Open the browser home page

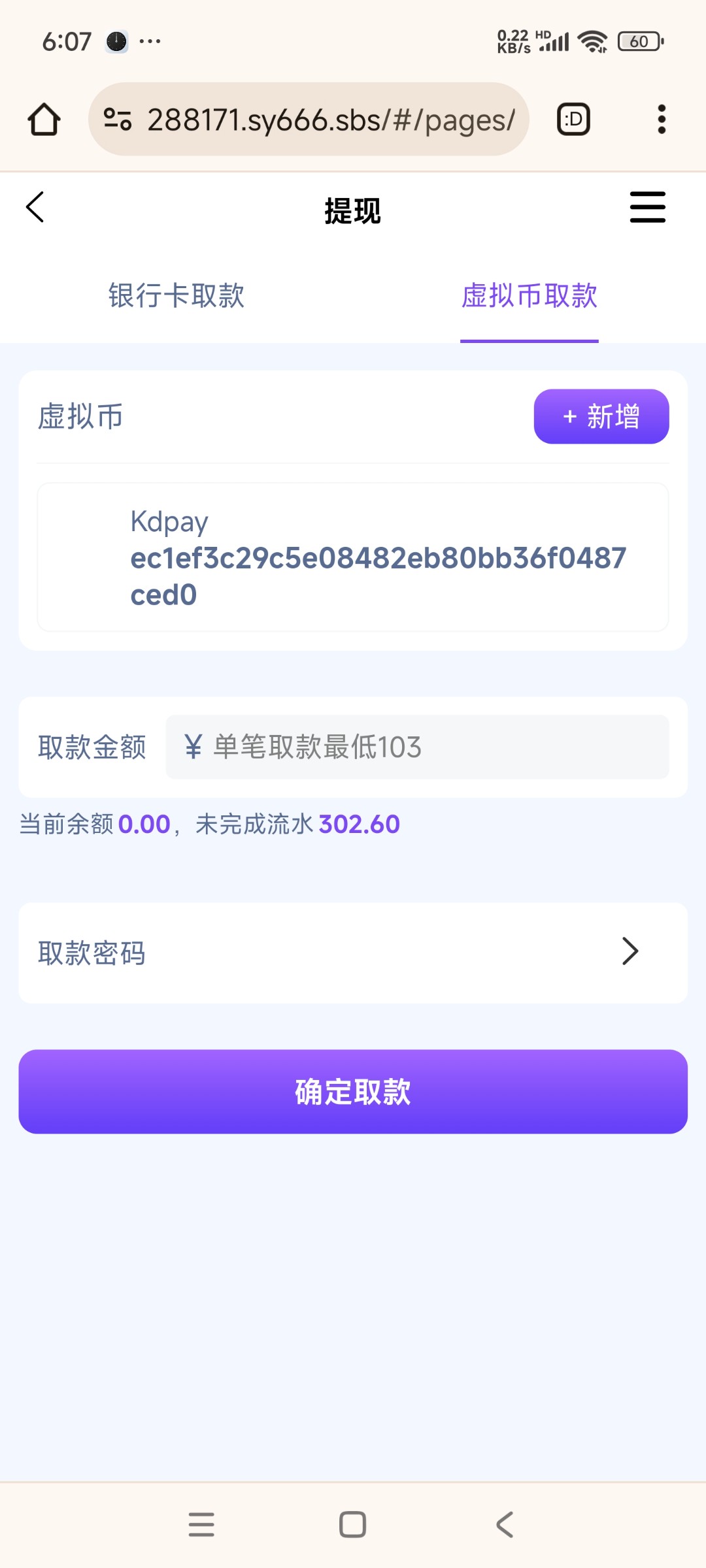click(x=44, y=120)
